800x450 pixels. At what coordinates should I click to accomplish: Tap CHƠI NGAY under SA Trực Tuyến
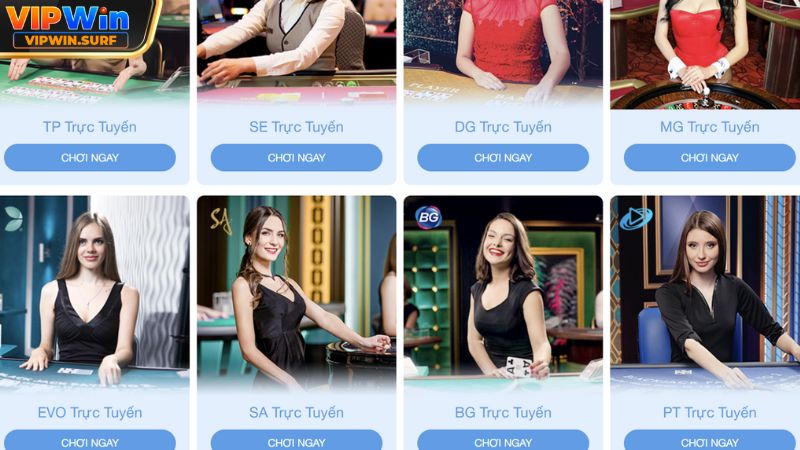tap(296, 441)
